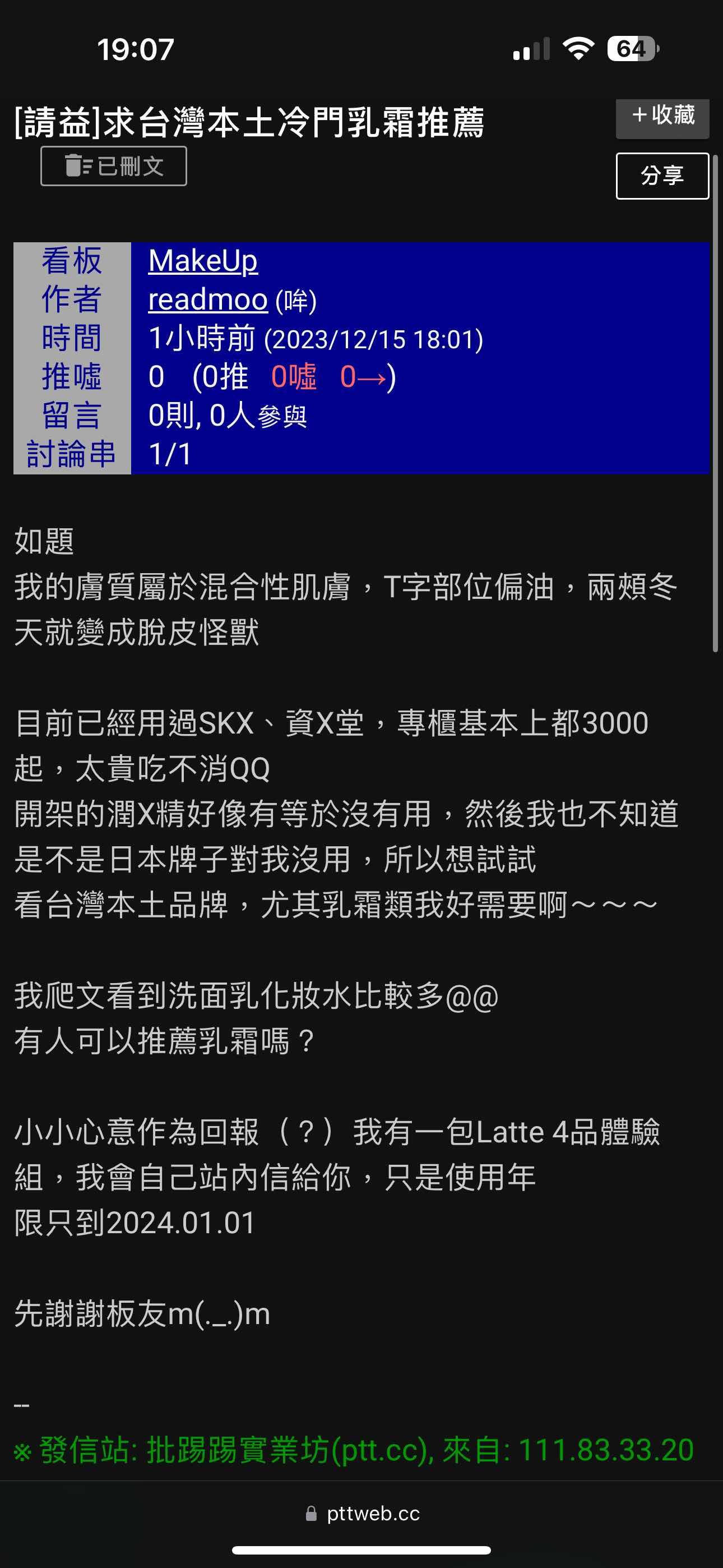723x1568 pixels.
Task: View author readmoo's profile
Action: point(207,300)
